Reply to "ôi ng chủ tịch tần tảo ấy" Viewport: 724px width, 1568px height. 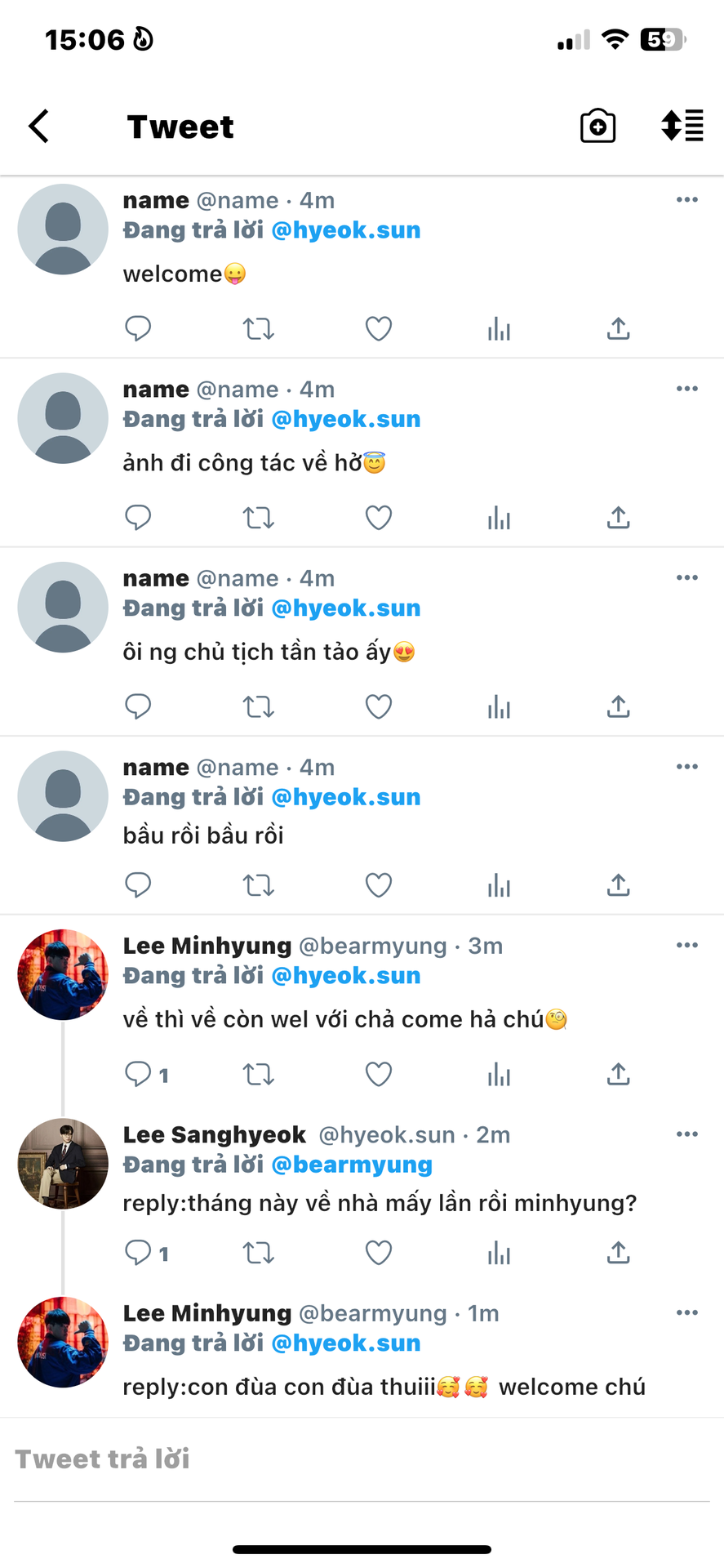coord(138,706)
